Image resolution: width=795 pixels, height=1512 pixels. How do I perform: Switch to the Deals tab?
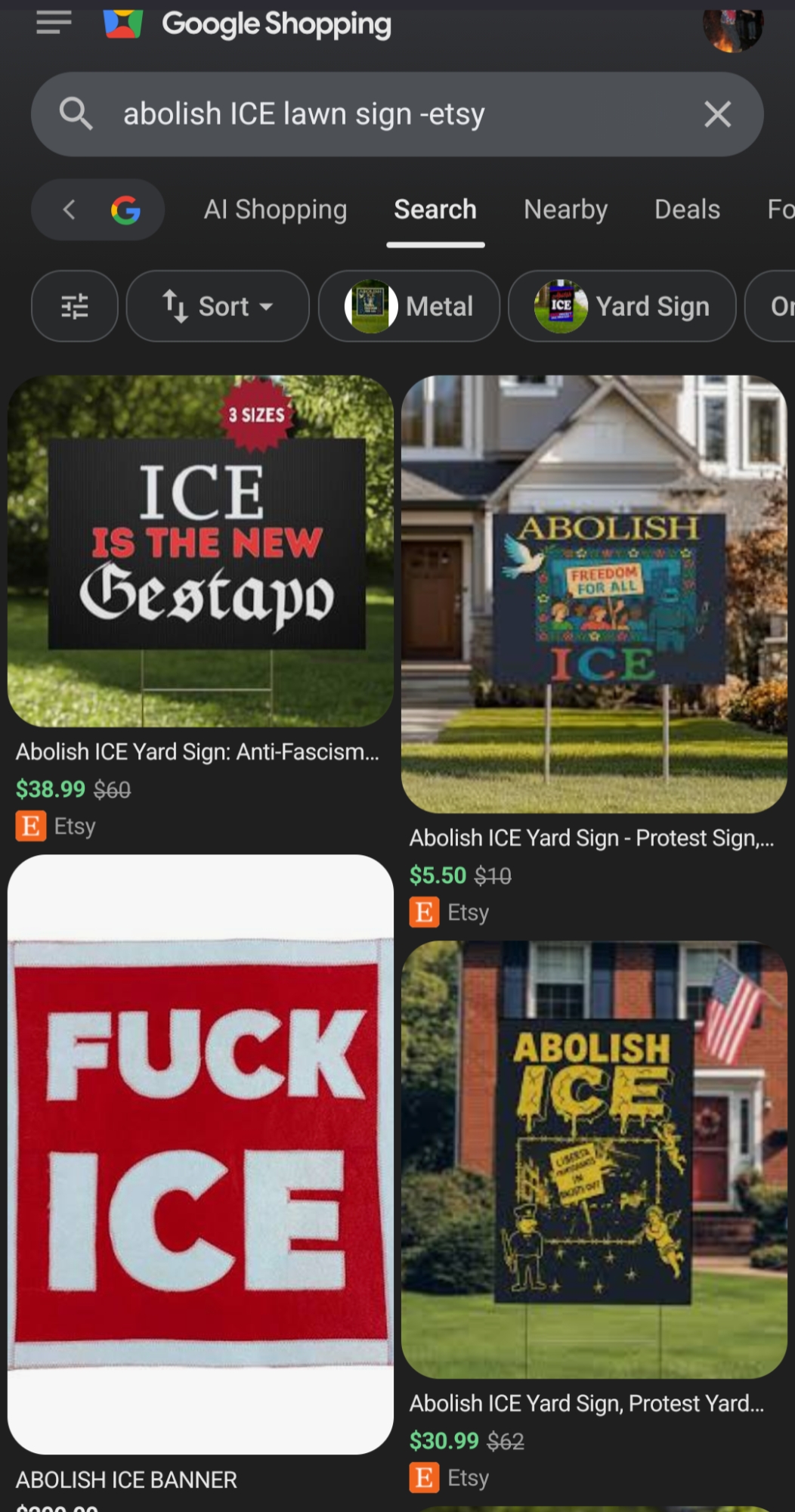coord(686,209)
